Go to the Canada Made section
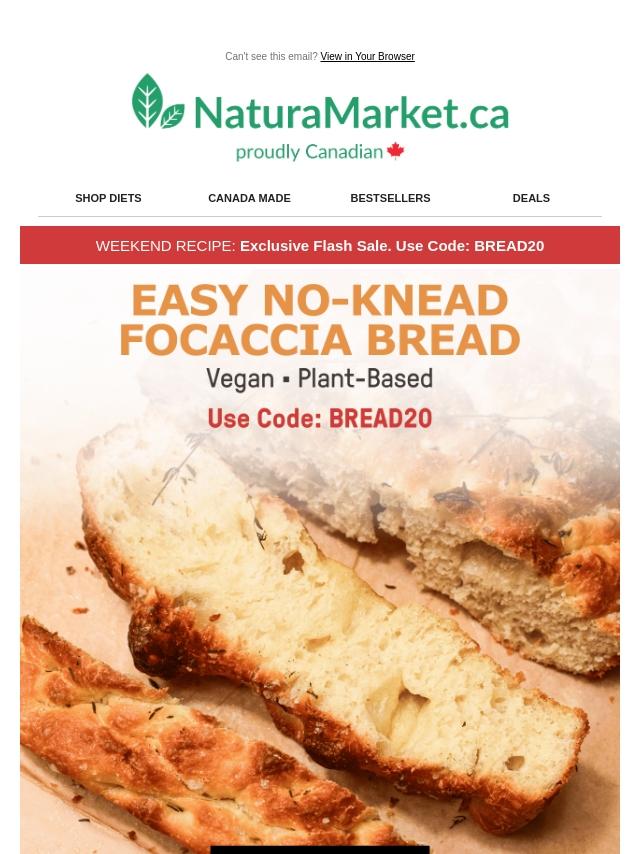The width and height of the screenshot is (640, 854). [x=249, y=198]
